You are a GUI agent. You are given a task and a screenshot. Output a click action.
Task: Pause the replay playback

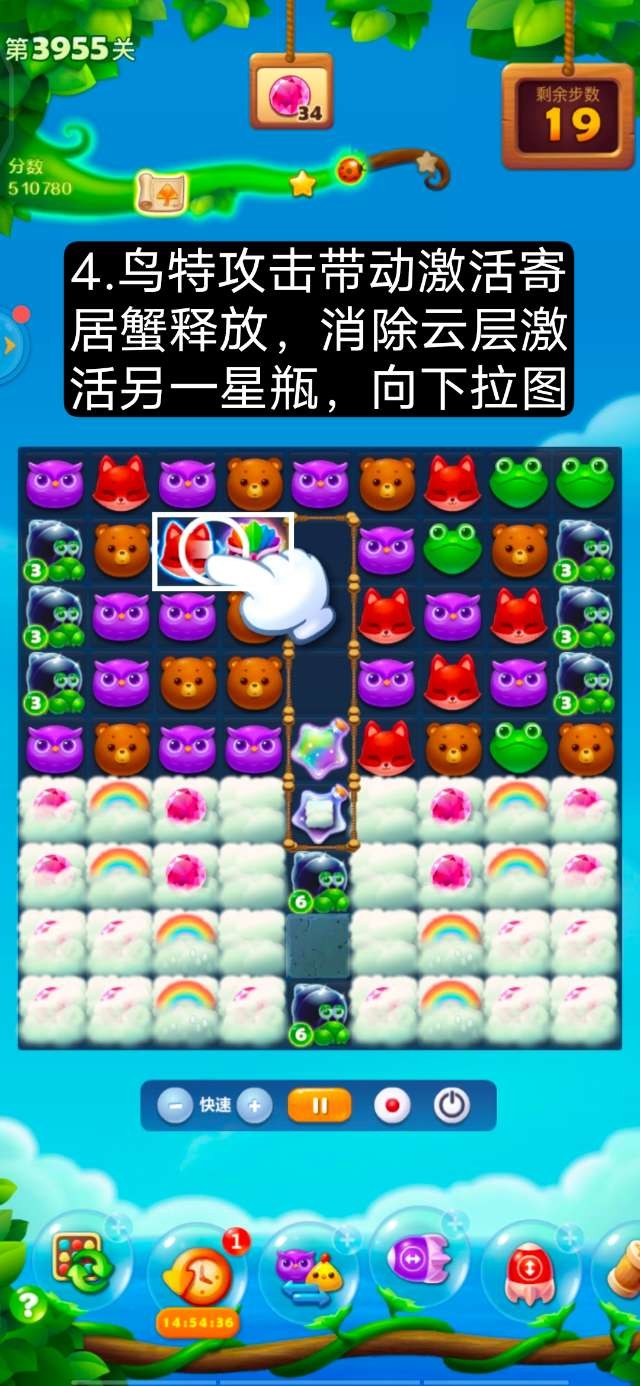(x=320, y=1106)
